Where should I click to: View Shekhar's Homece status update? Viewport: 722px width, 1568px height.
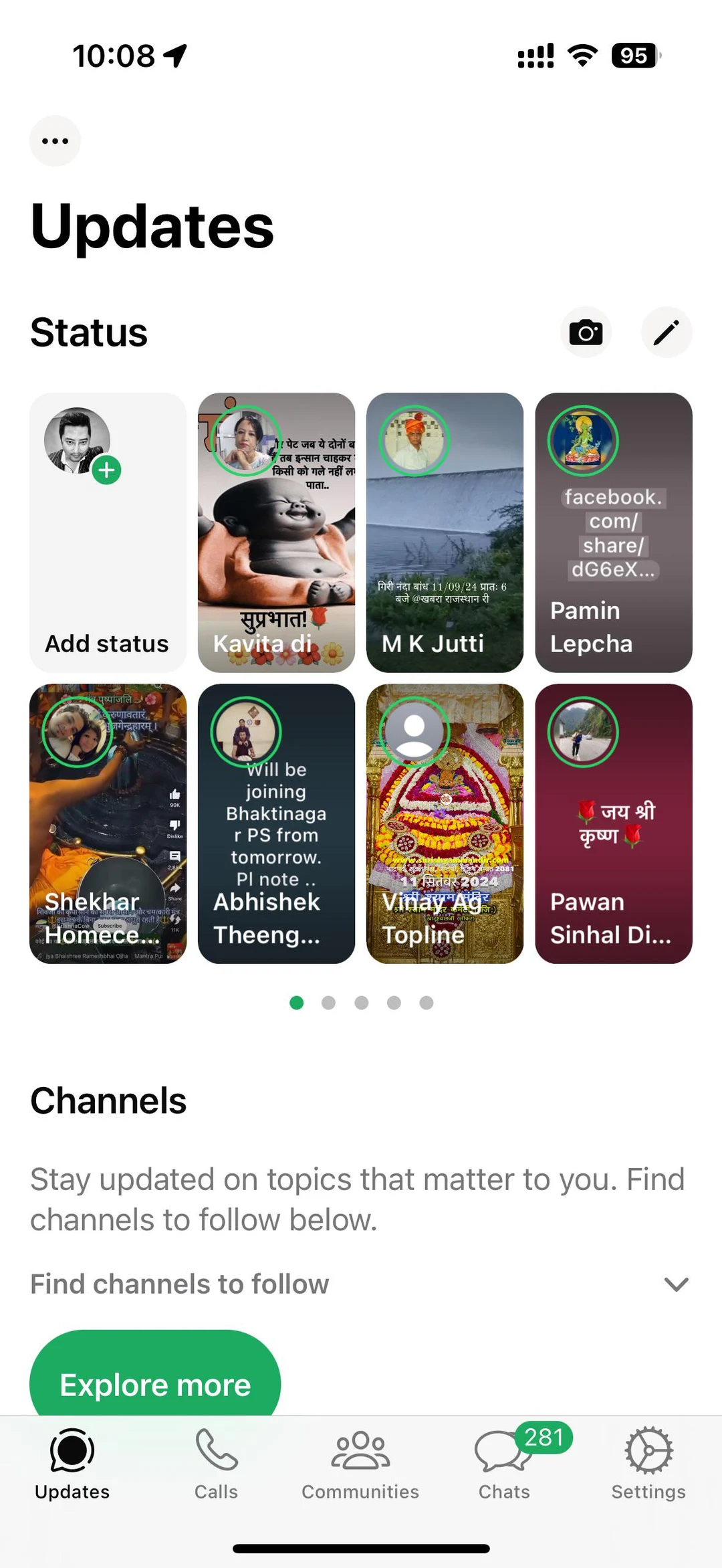pos(108,823)
